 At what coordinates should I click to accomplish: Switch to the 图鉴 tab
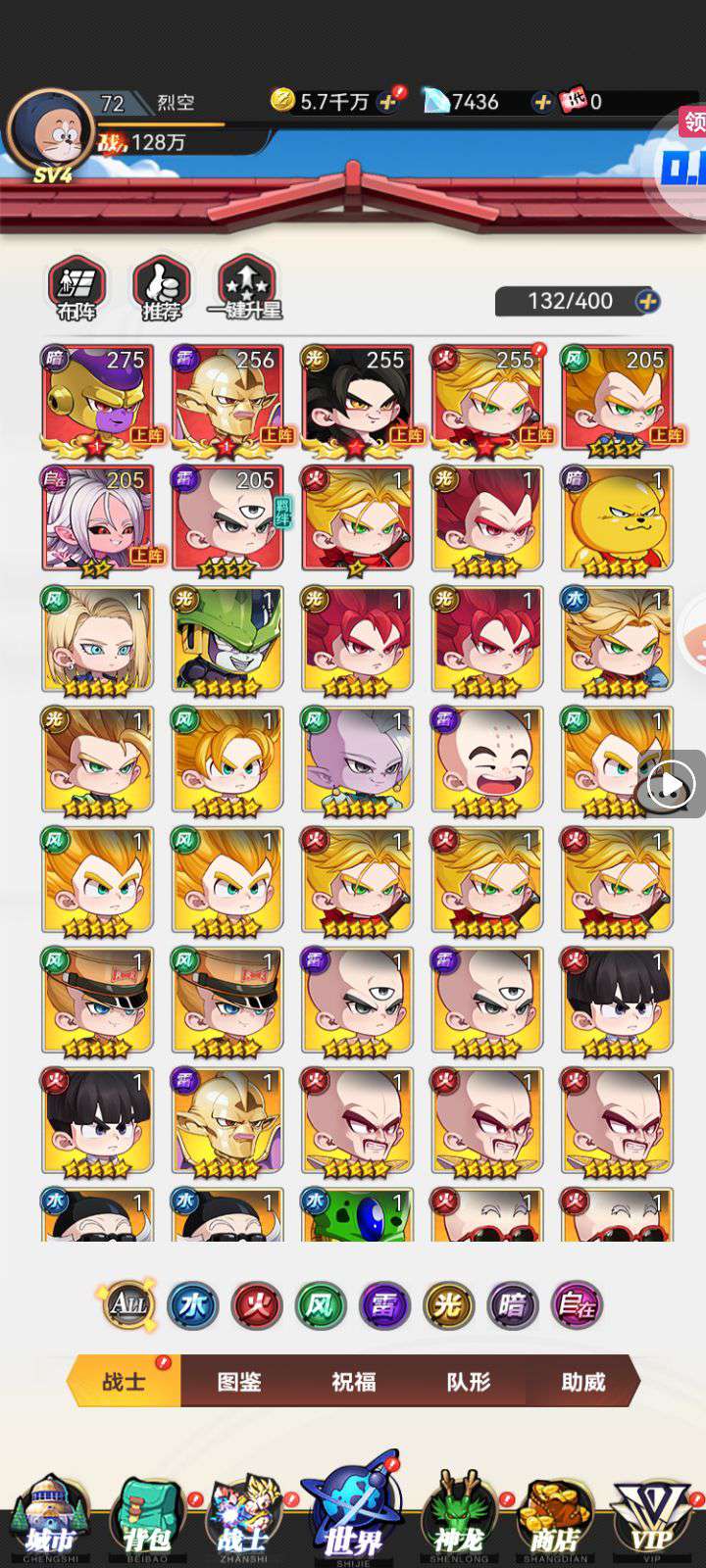point(239,1382)
